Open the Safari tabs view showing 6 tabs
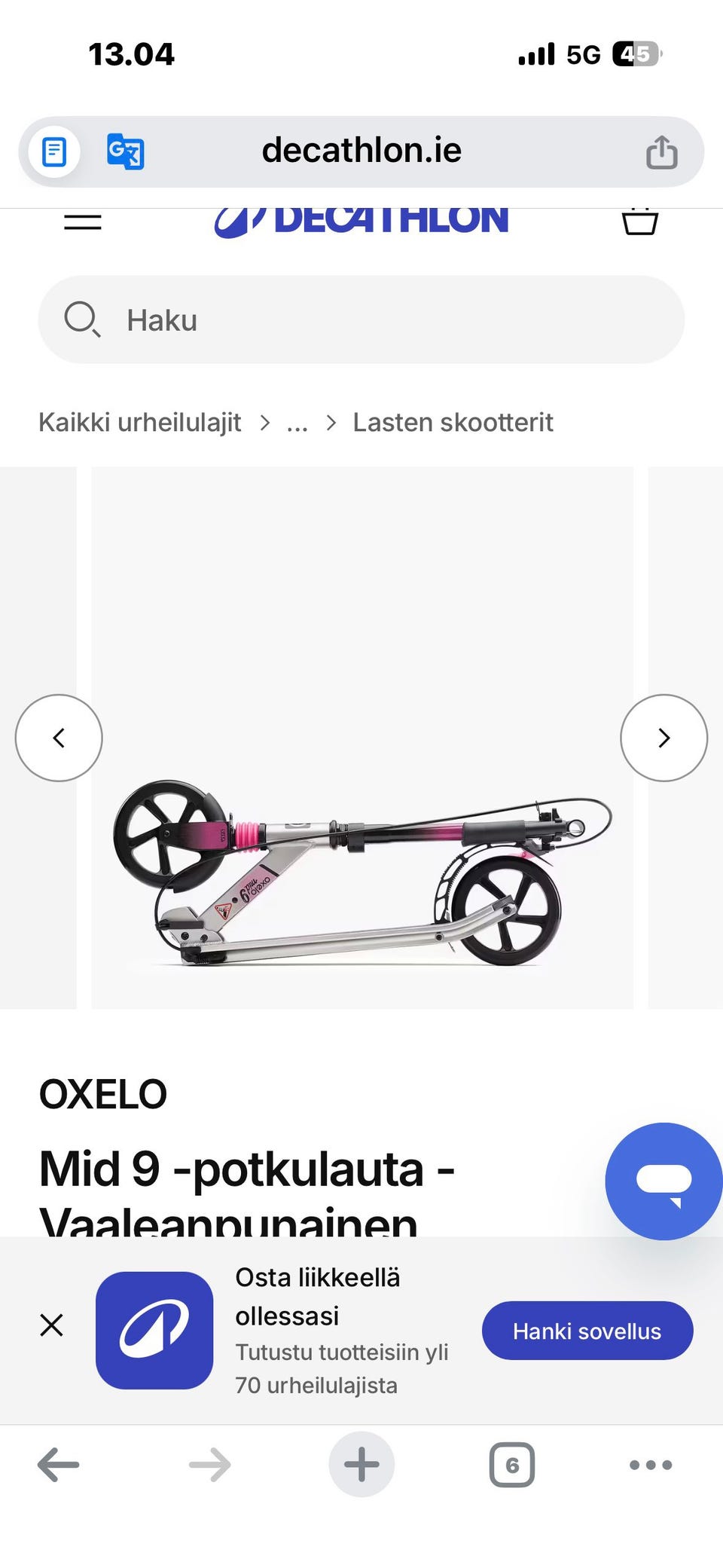This screenshot has height=1568, width=723. [x=511, y=1464]
